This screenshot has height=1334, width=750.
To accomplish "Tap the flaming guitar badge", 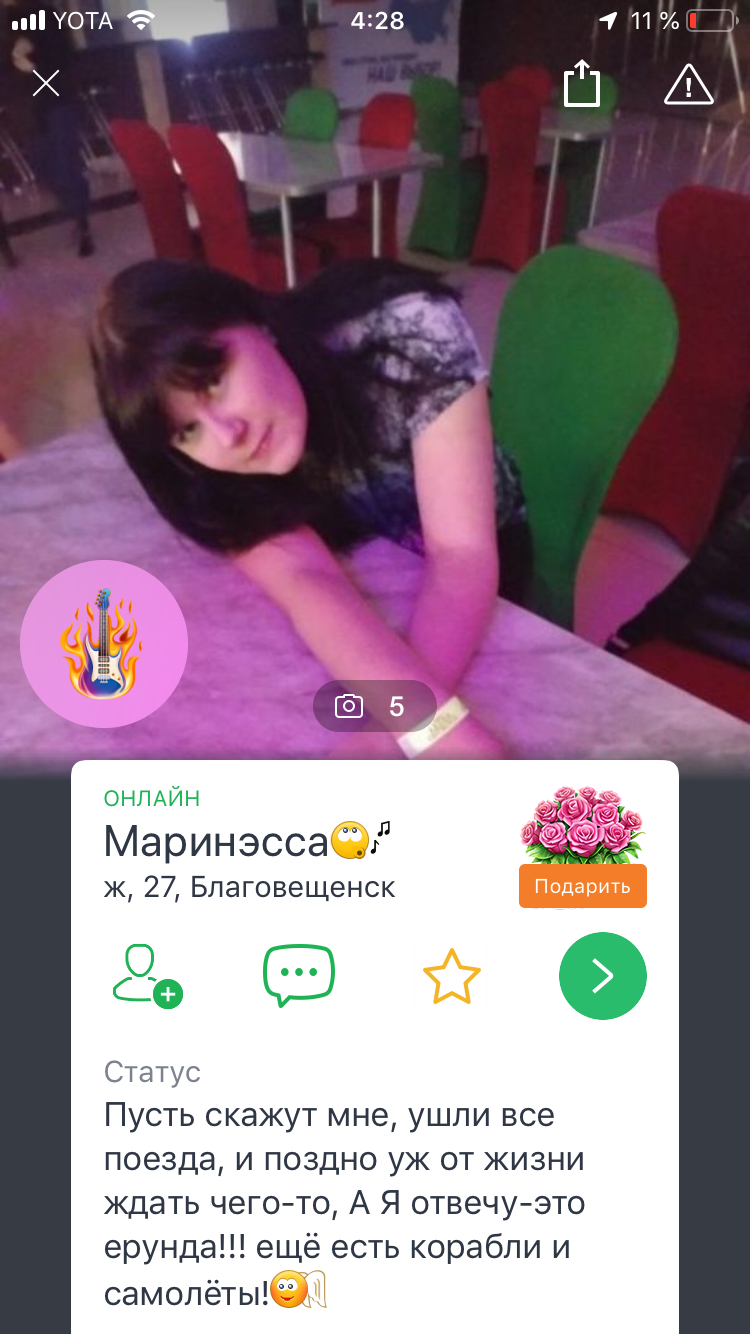I will tap(104, 644).
